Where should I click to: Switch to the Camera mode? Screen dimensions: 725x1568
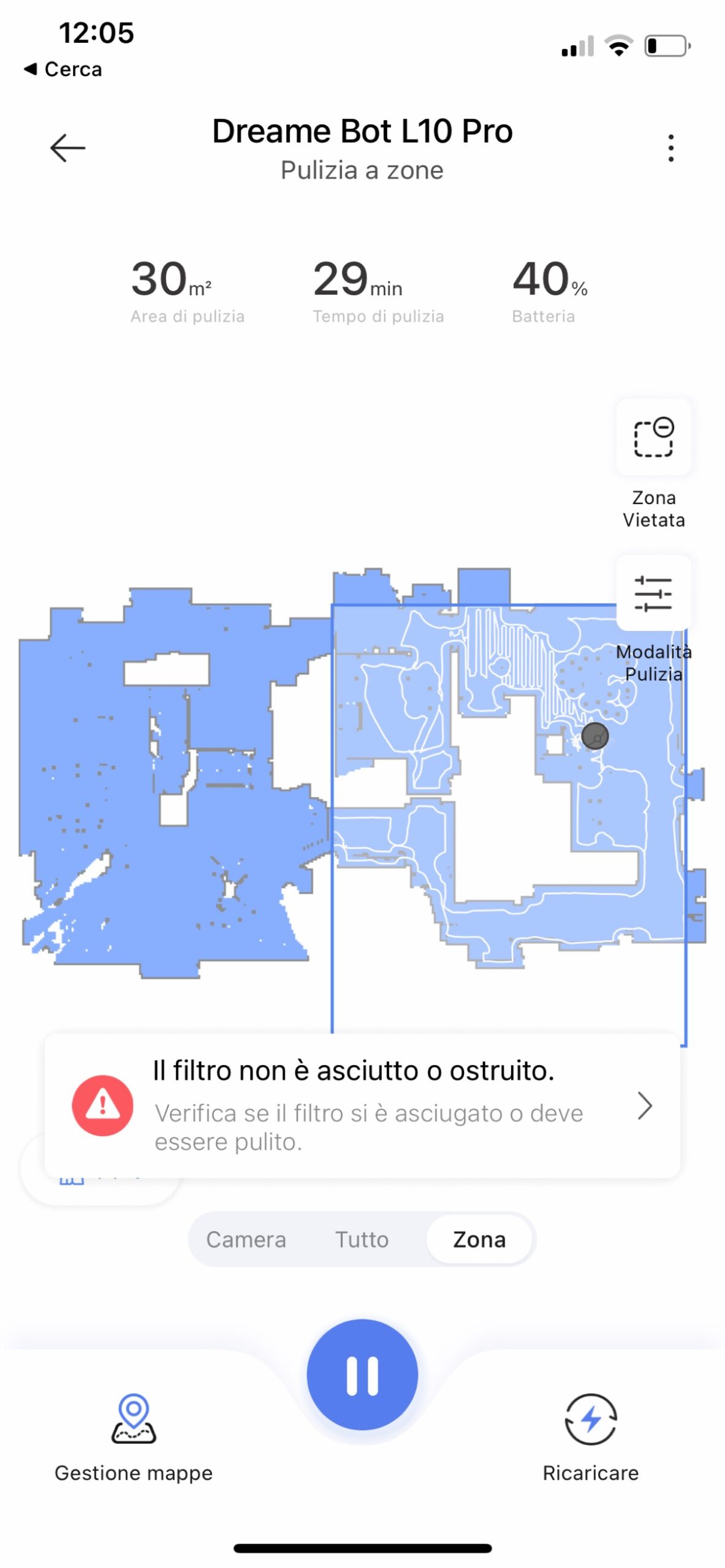[246, 1239]
